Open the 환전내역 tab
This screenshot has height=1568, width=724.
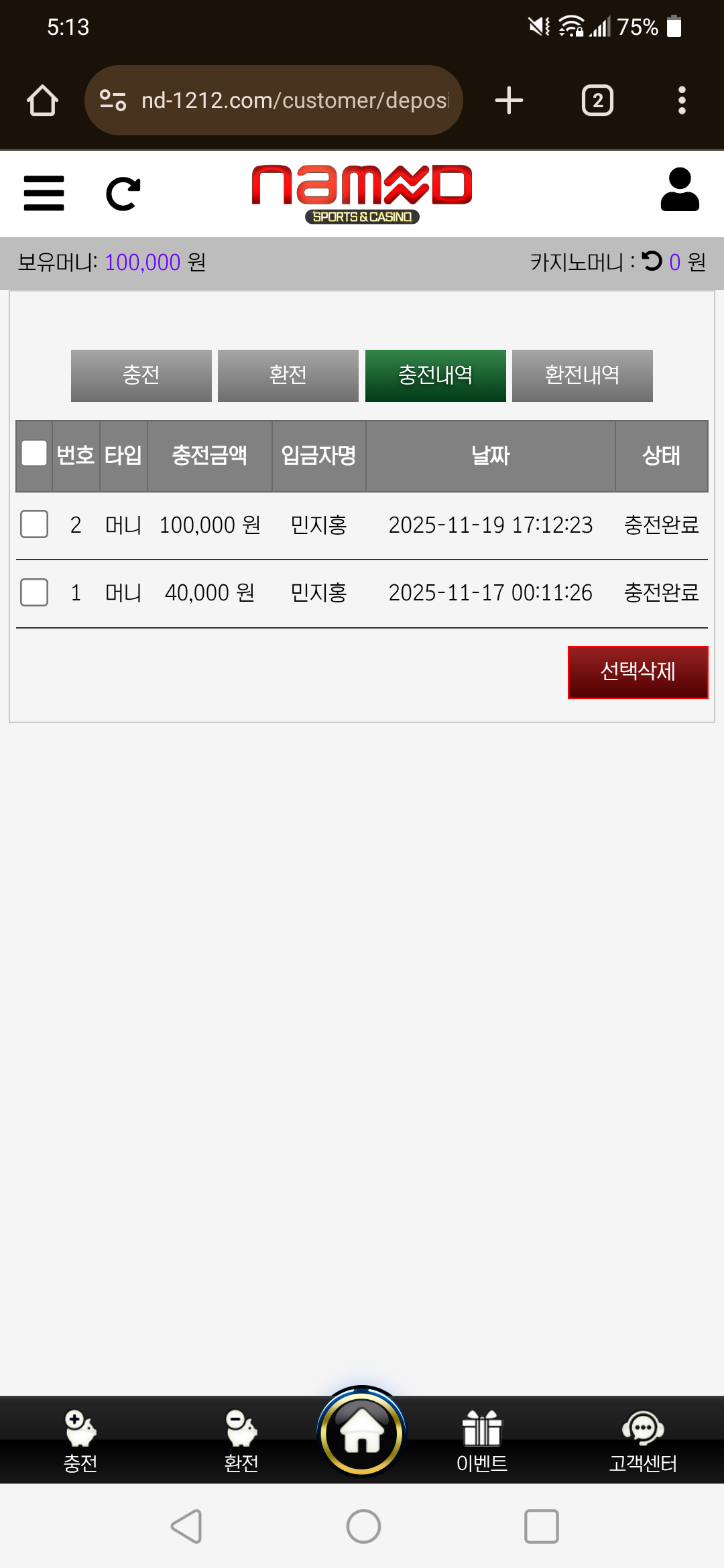pyautogui.click(x=582, y=375)
